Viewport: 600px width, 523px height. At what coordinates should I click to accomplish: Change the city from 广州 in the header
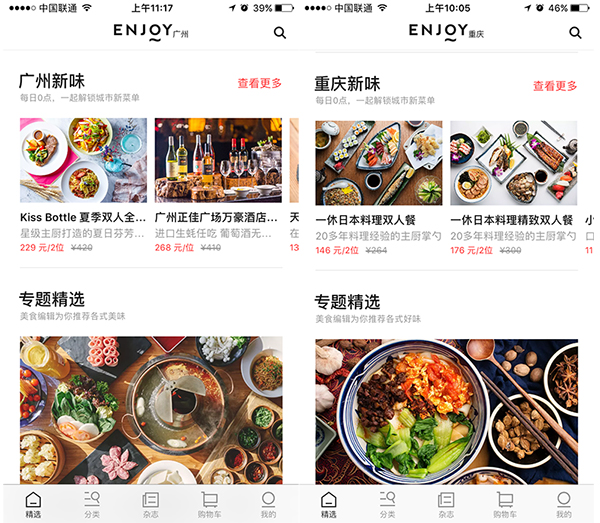pyautogui.click(x=180, y=34)
